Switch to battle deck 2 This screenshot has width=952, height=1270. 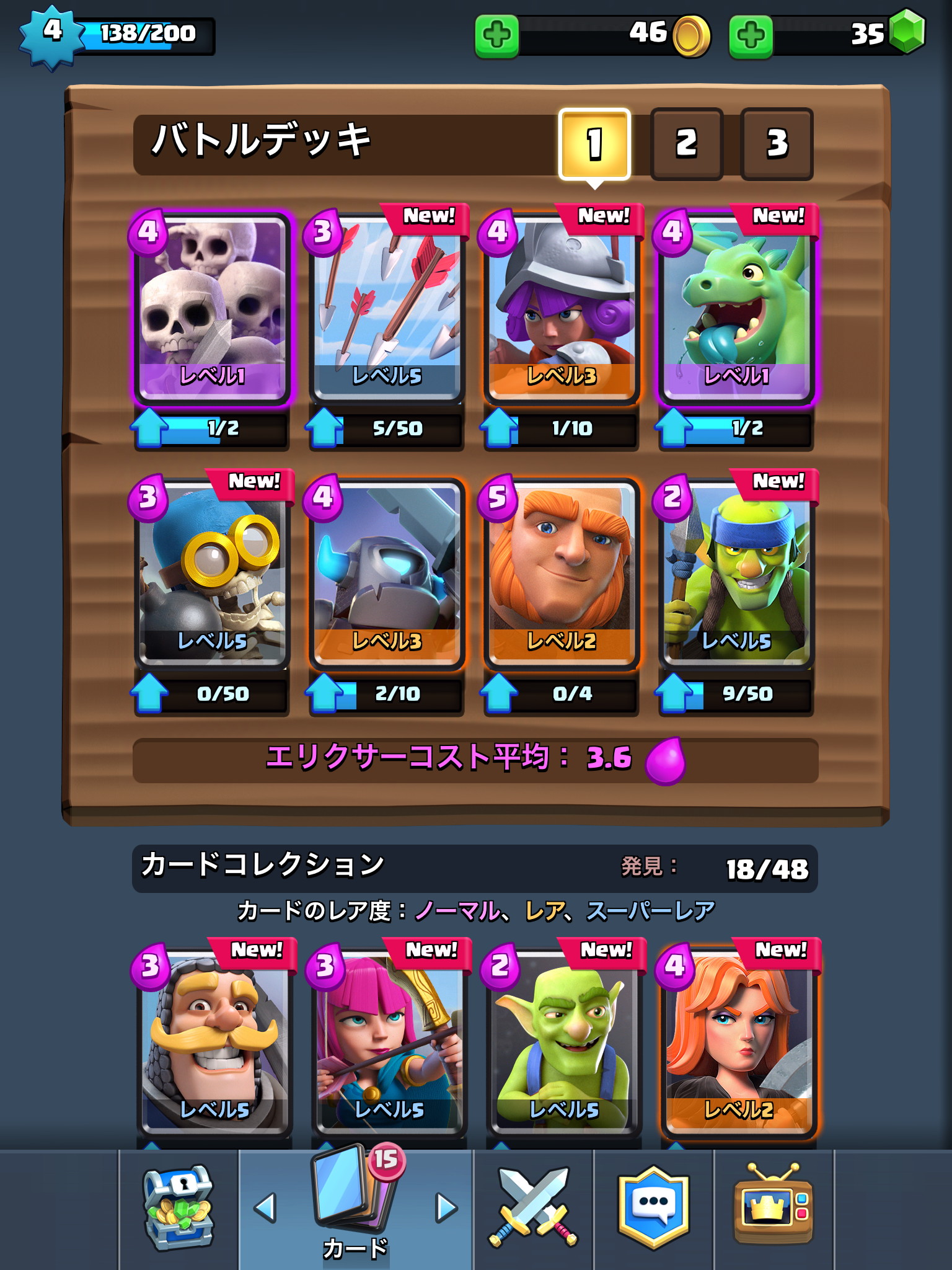tap(687, 144)
